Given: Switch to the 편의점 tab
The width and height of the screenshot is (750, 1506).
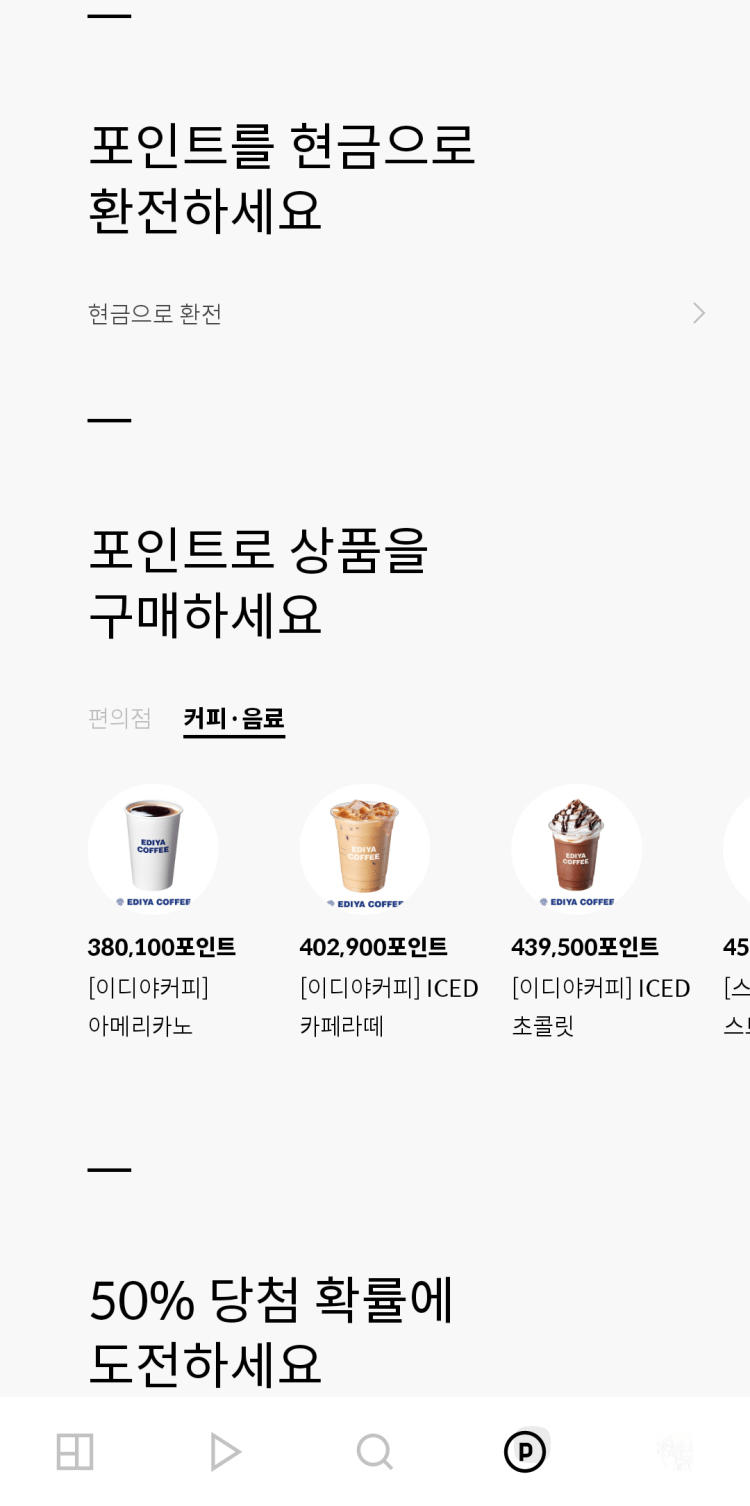Looking at the screenshot, I should tap(118, 718).
